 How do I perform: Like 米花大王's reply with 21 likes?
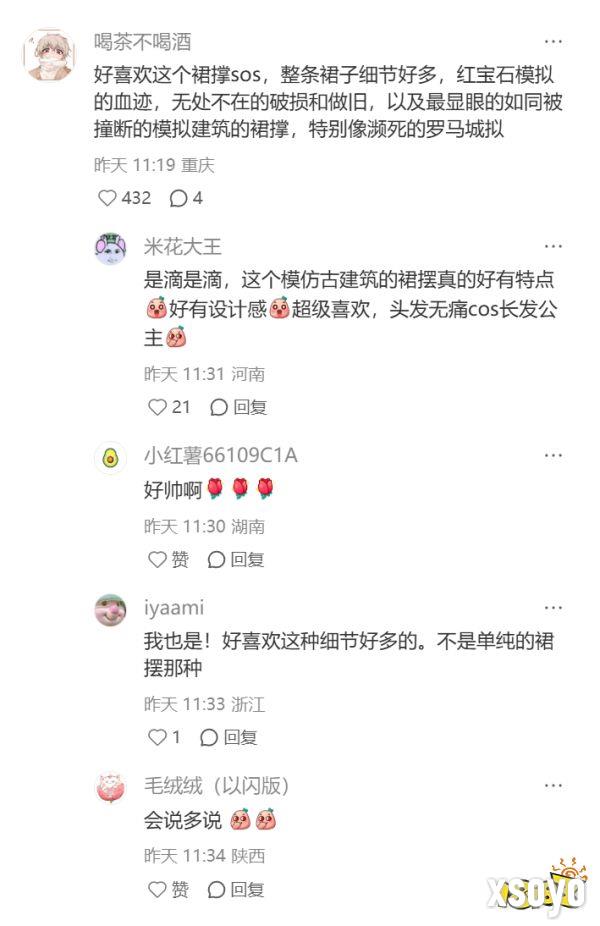(157, 407)
